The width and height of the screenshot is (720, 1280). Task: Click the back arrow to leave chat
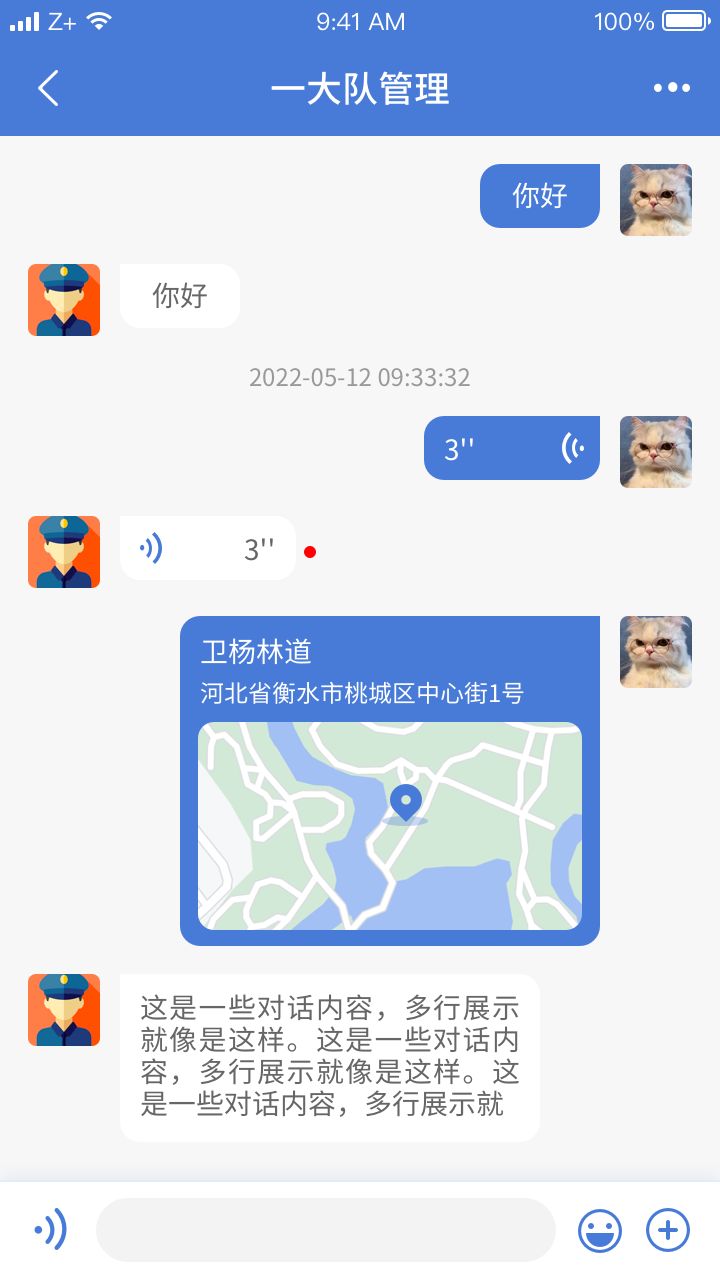(49, 88)
